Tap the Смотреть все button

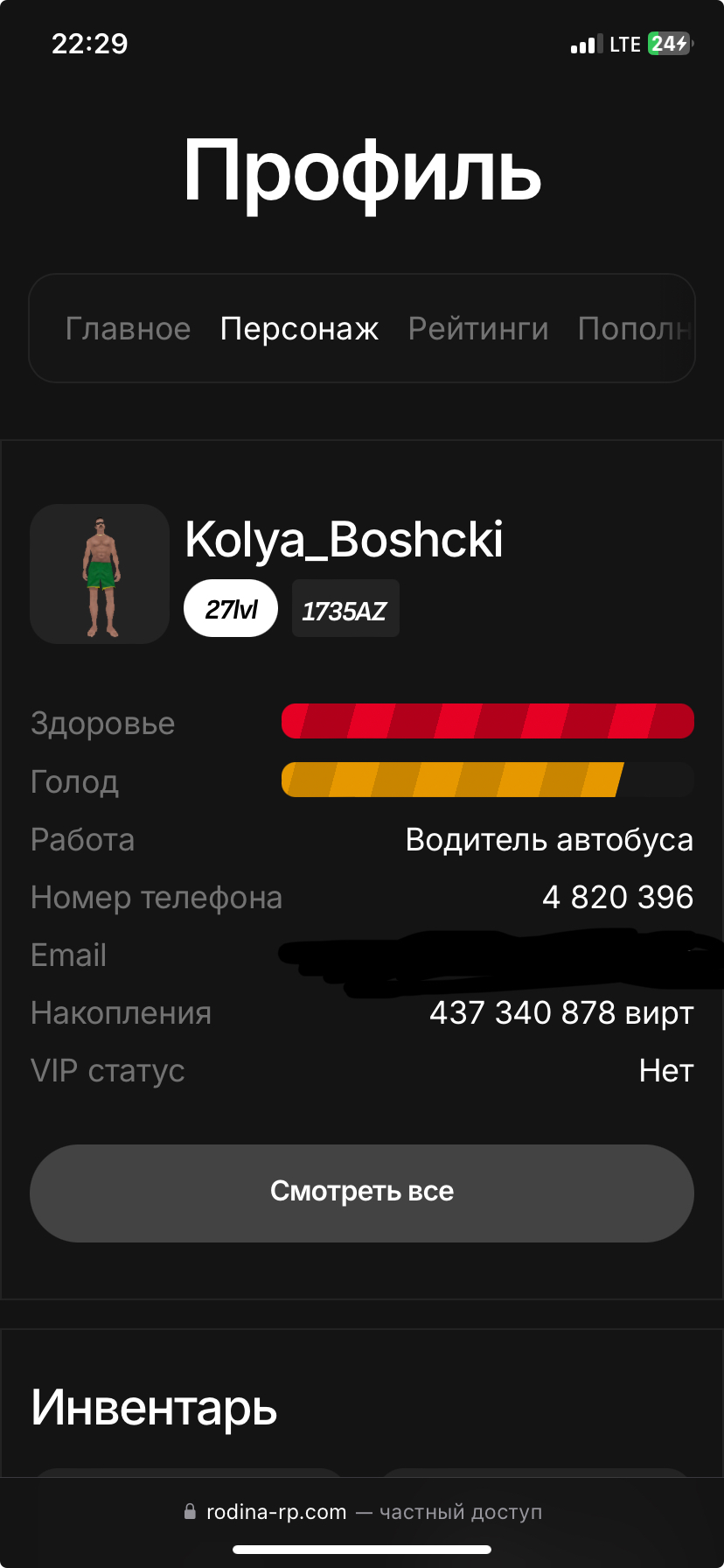coord(362,1193)
